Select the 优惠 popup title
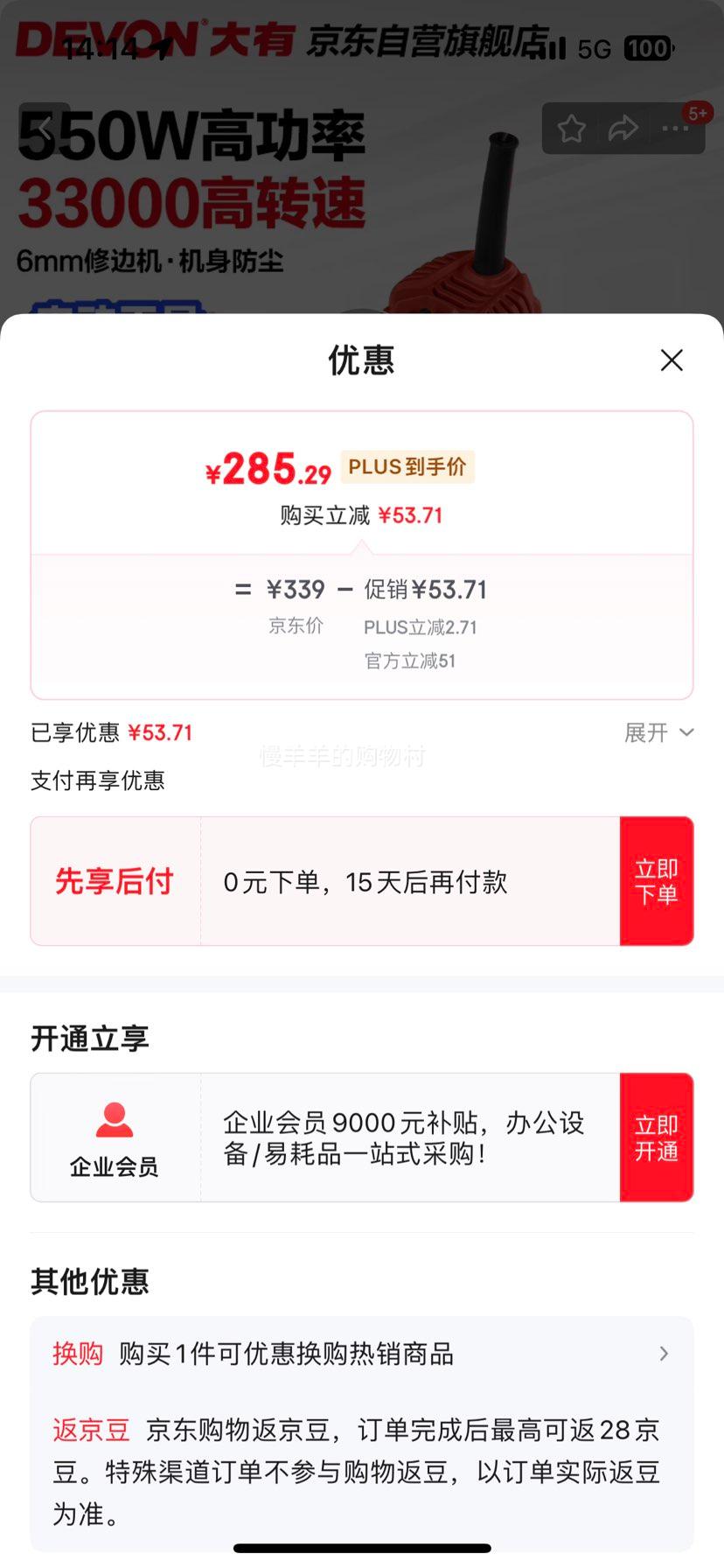Screen dimensions: 724x1568 point(361,360)
